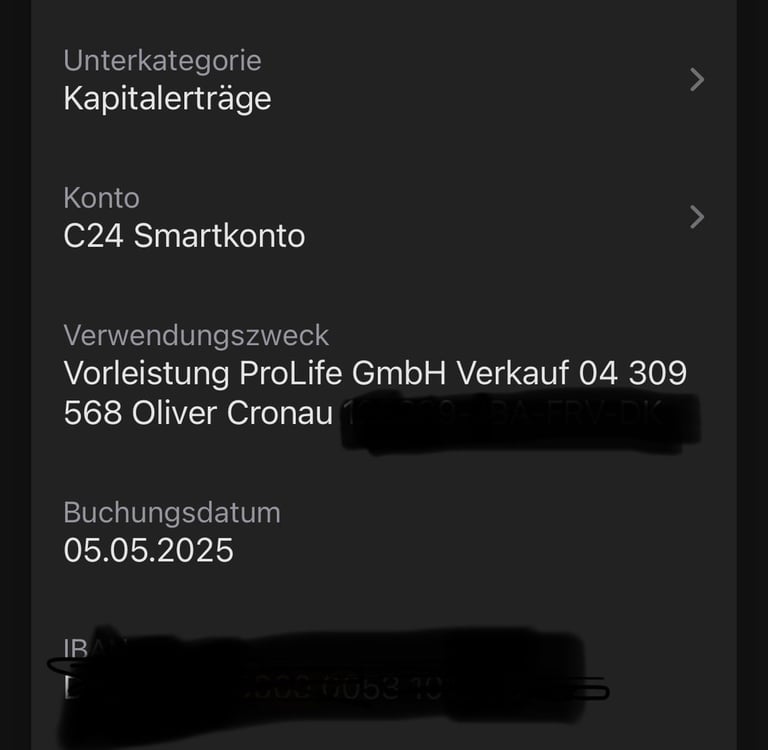Image resolution: width=768 pixels, height=750 pixels.
Task: Change the Konto row C24 Smartkonto
Action: pyautogui.click(x=384, y=217)
